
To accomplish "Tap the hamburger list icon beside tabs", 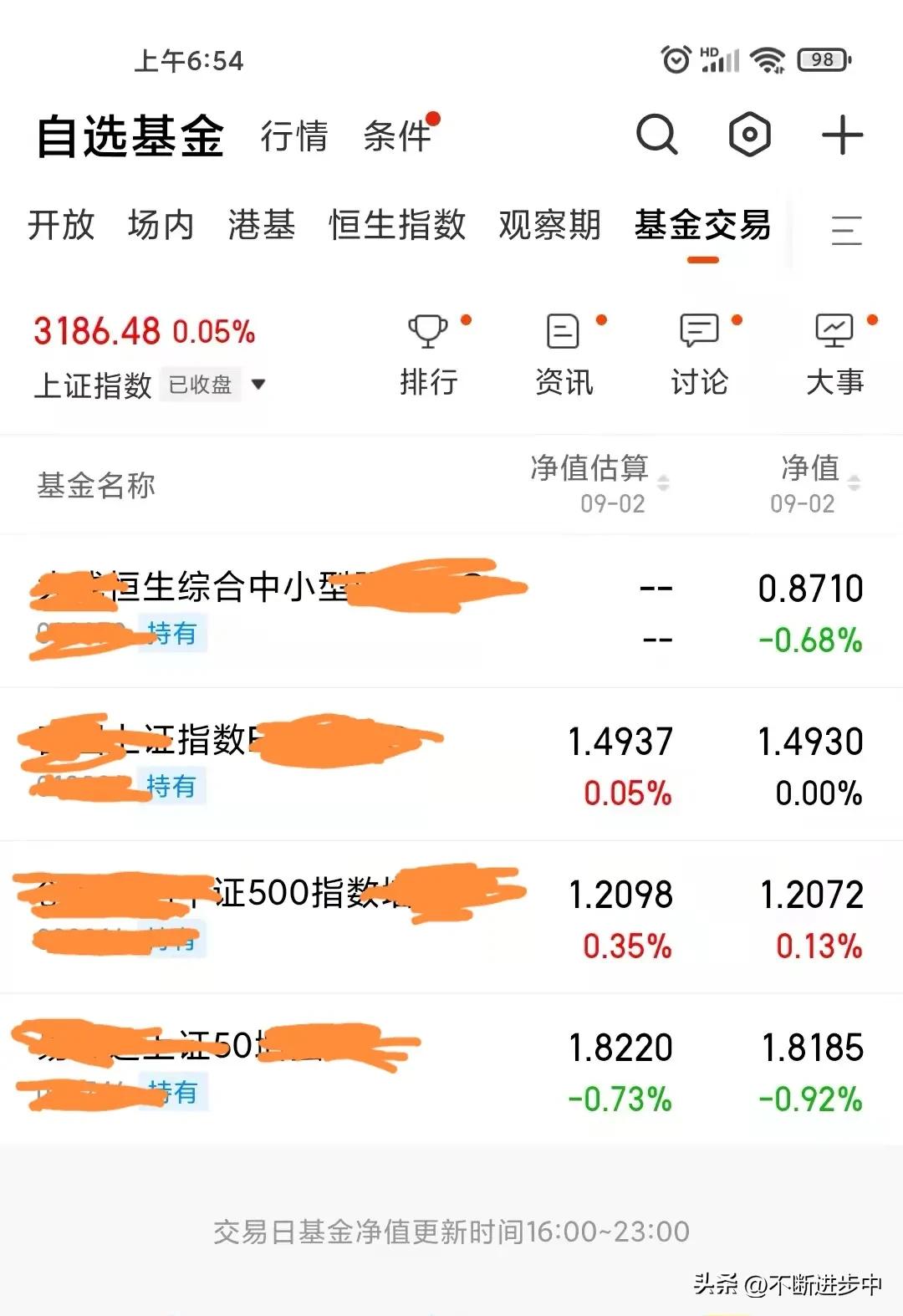I will [846, 227].
